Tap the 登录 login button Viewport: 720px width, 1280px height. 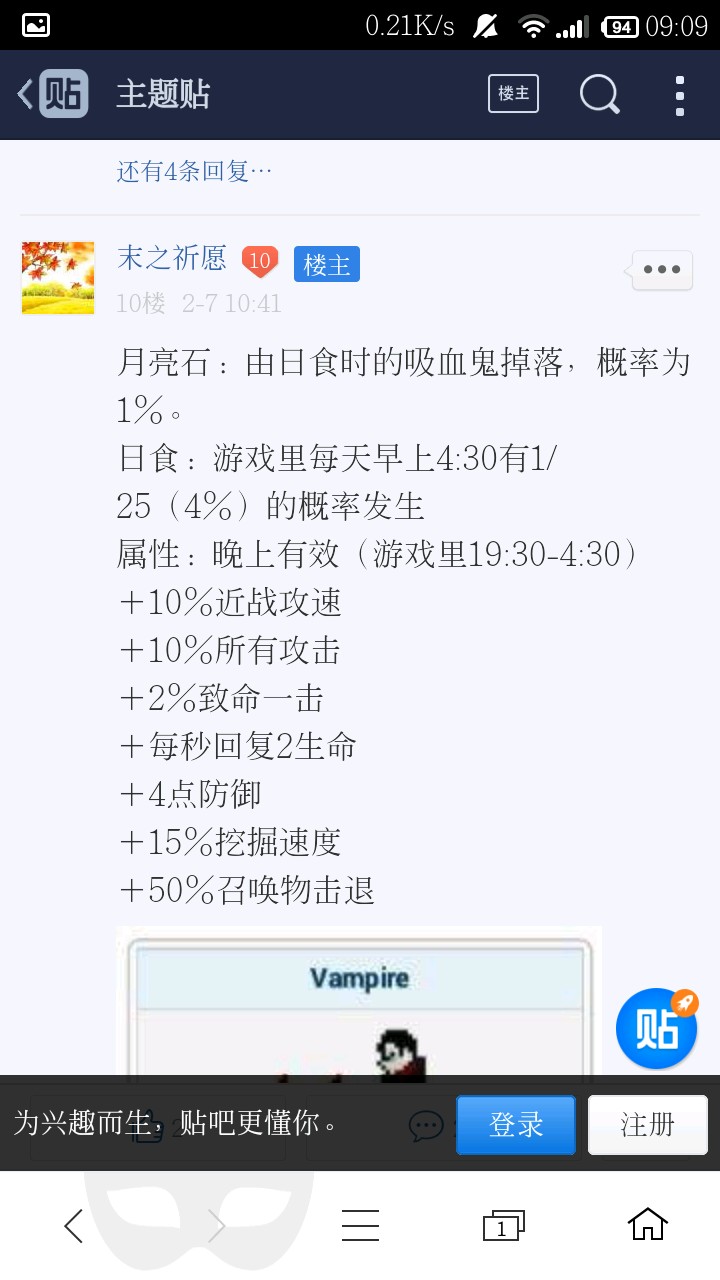coord(516,1125)
